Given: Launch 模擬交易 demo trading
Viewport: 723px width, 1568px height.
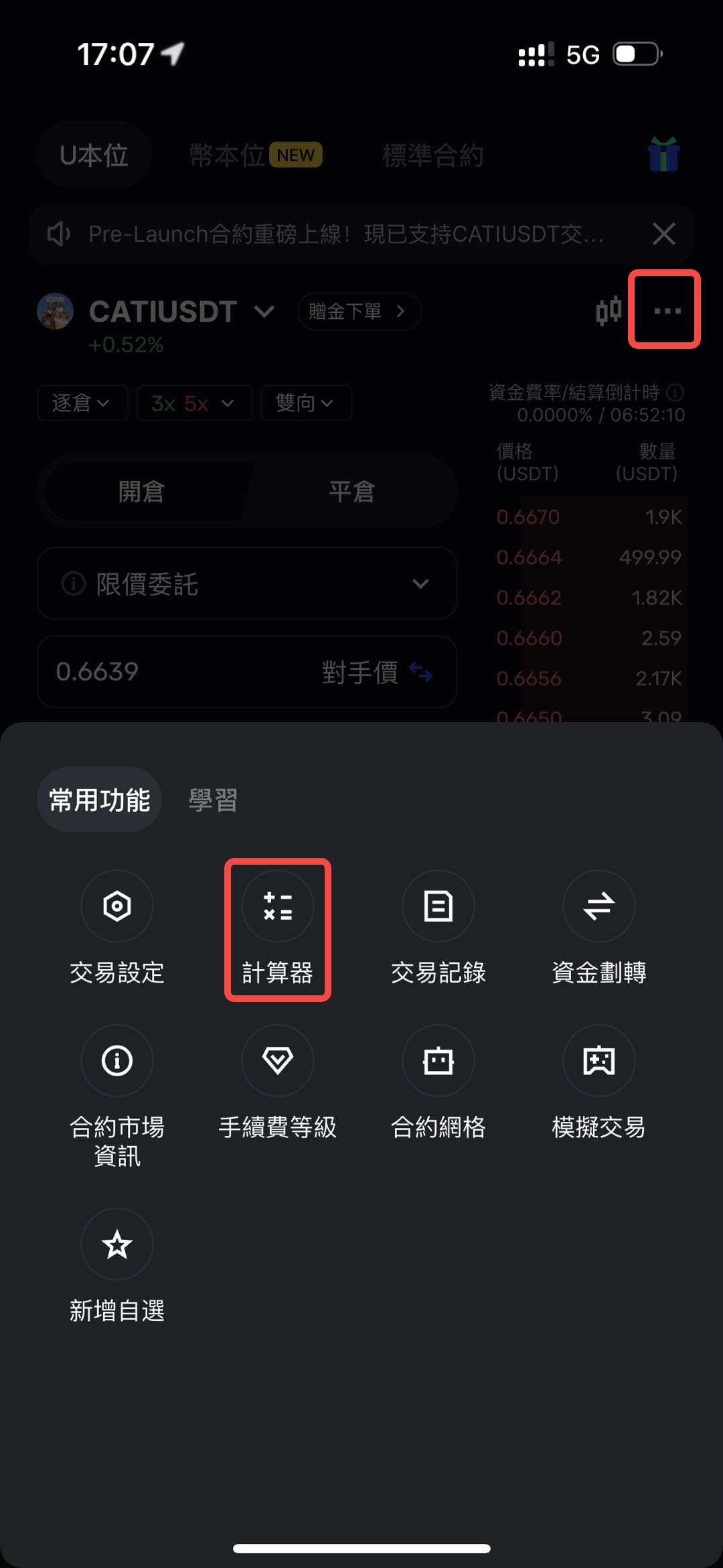Looking at the screenshot, I should pyautogui.click(x=599, y=1061).
